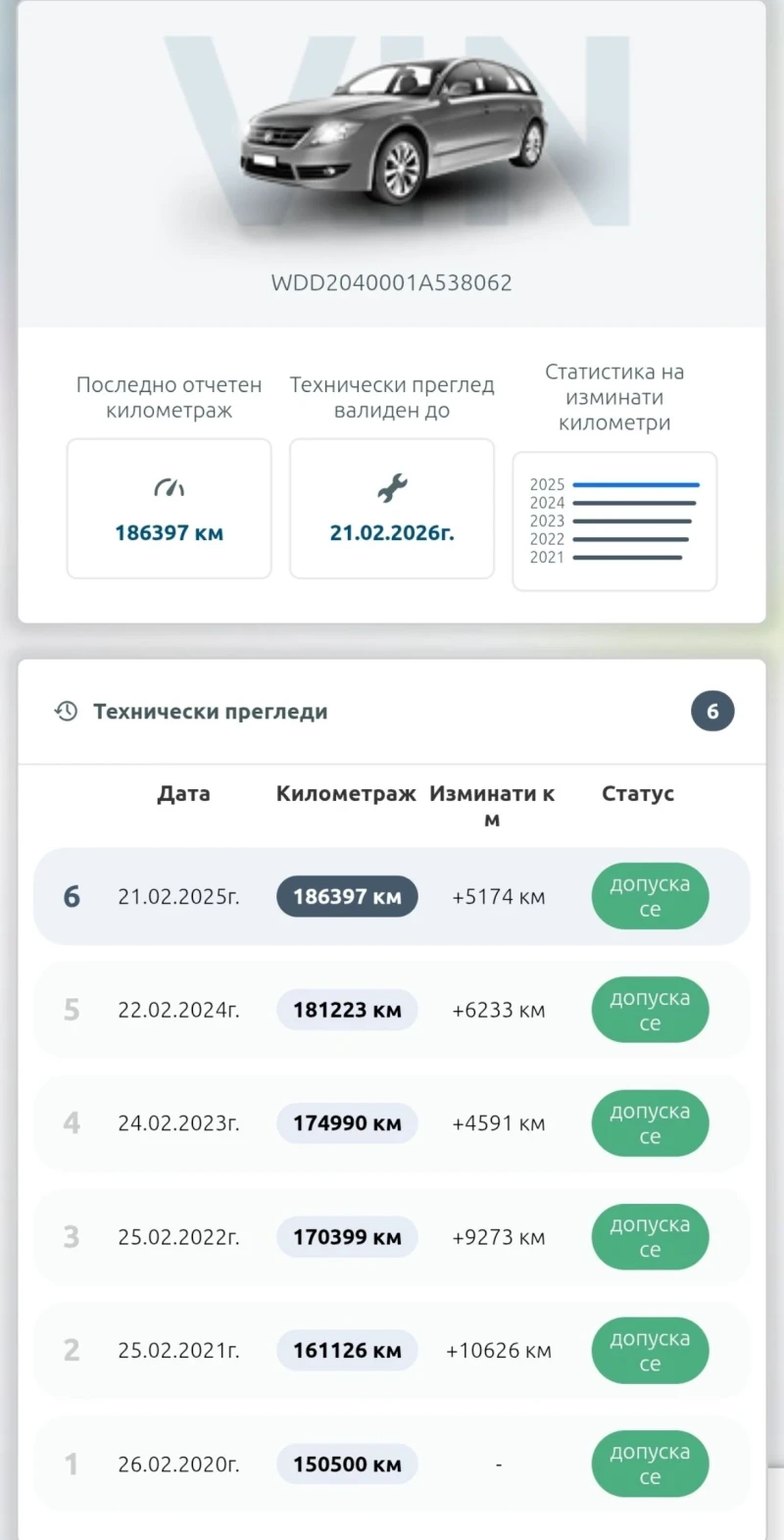The height and width of the screenshot is (1540, 784).
Task: Click the dark badge showing 6 inspections
Action: (712, 711)
